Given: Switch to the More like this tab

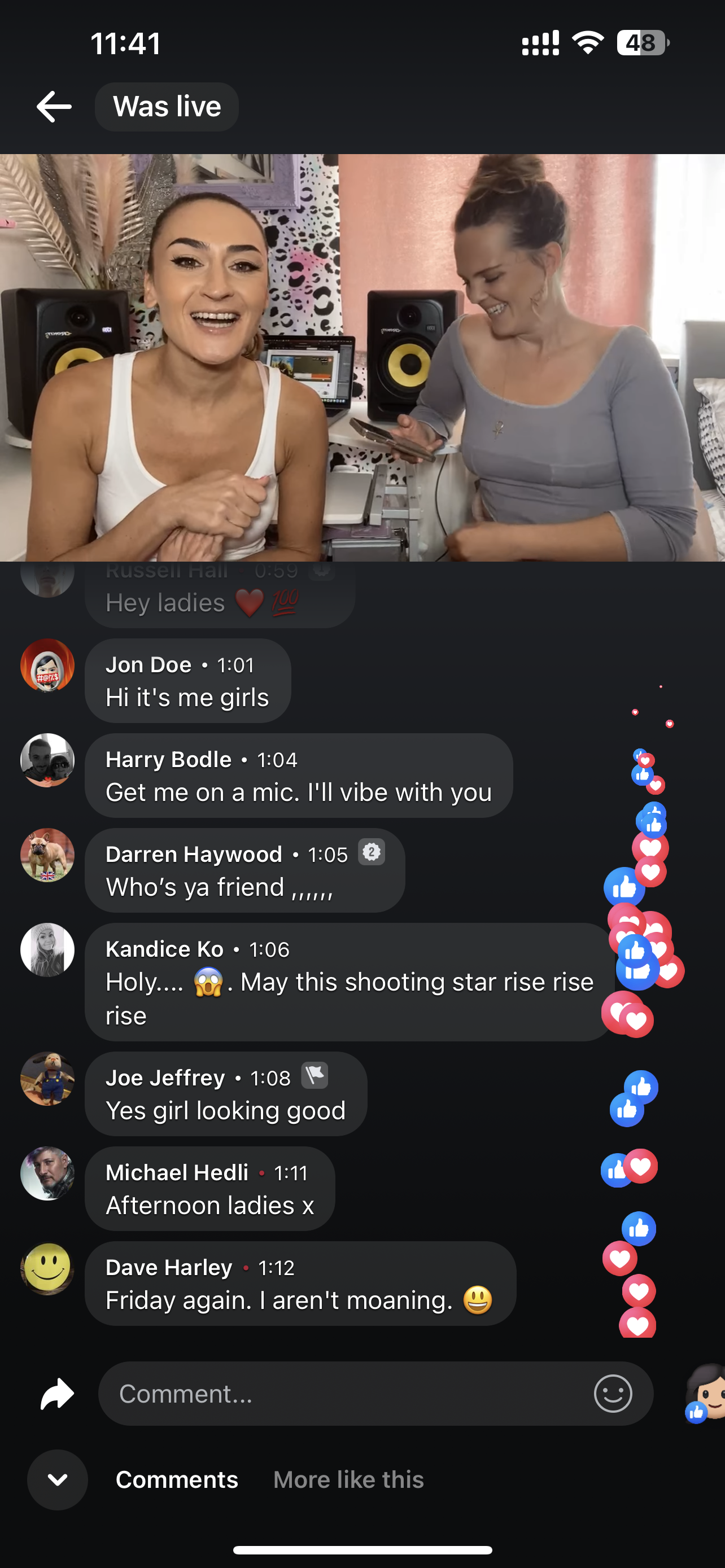Looking at the screenshot, I should (348, 1480).
